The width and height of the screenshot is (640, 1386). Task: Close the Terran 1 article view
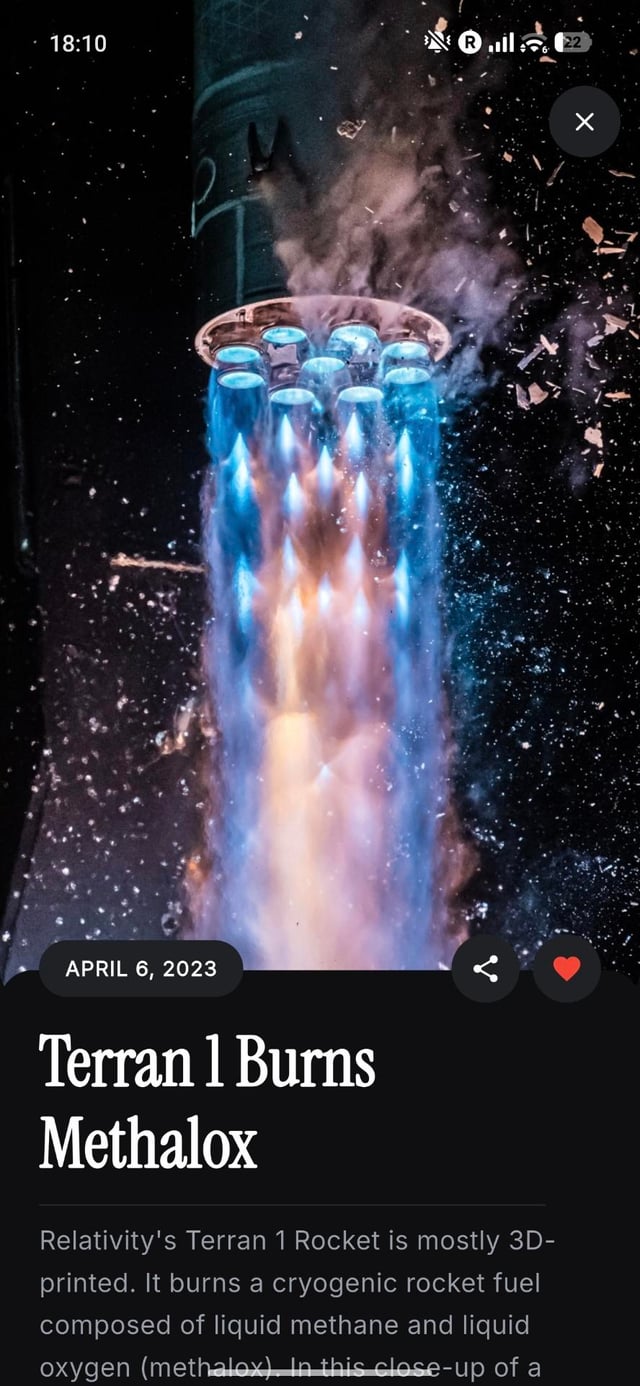[584, 122]
